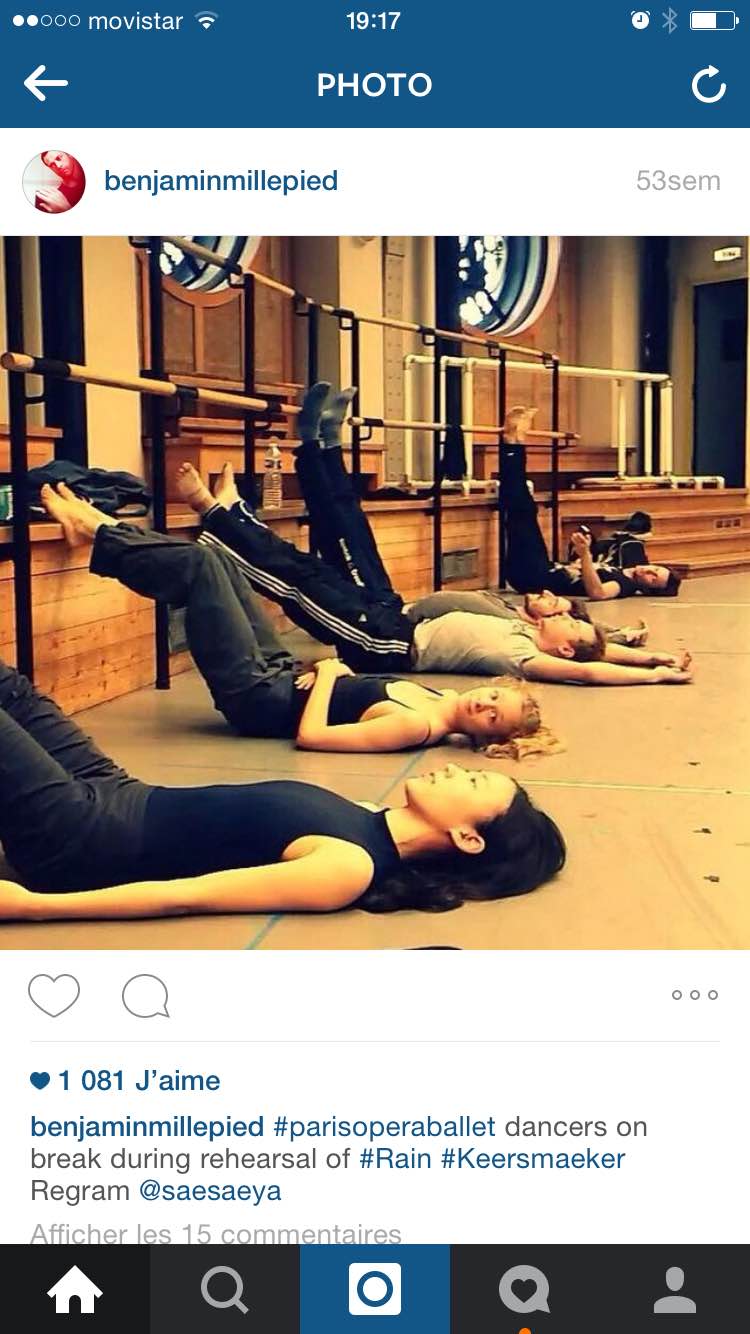This screenshot has width=750, height=1334.
Task: Refresh the photo page
Action: (708, 85)
